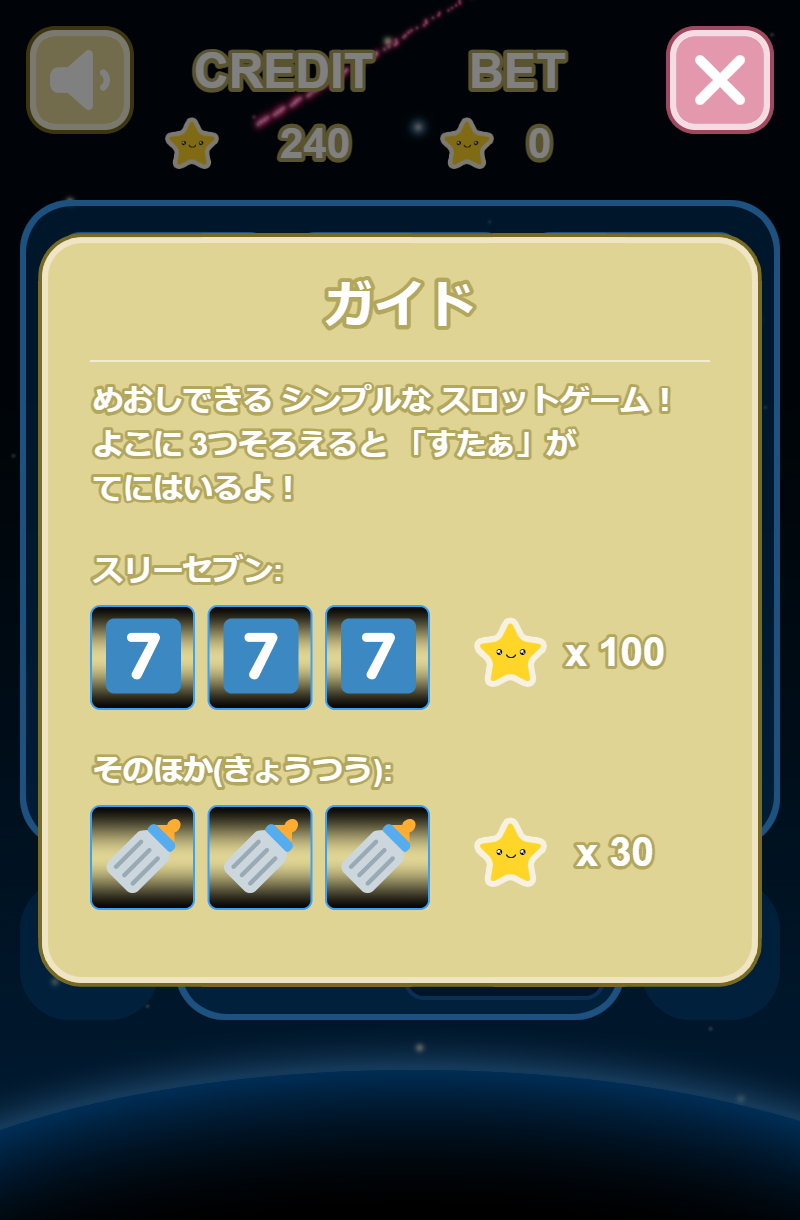800x1220 pixels.
Task: Select the last baby bottle symbol
Action: [x=377, y=857]
